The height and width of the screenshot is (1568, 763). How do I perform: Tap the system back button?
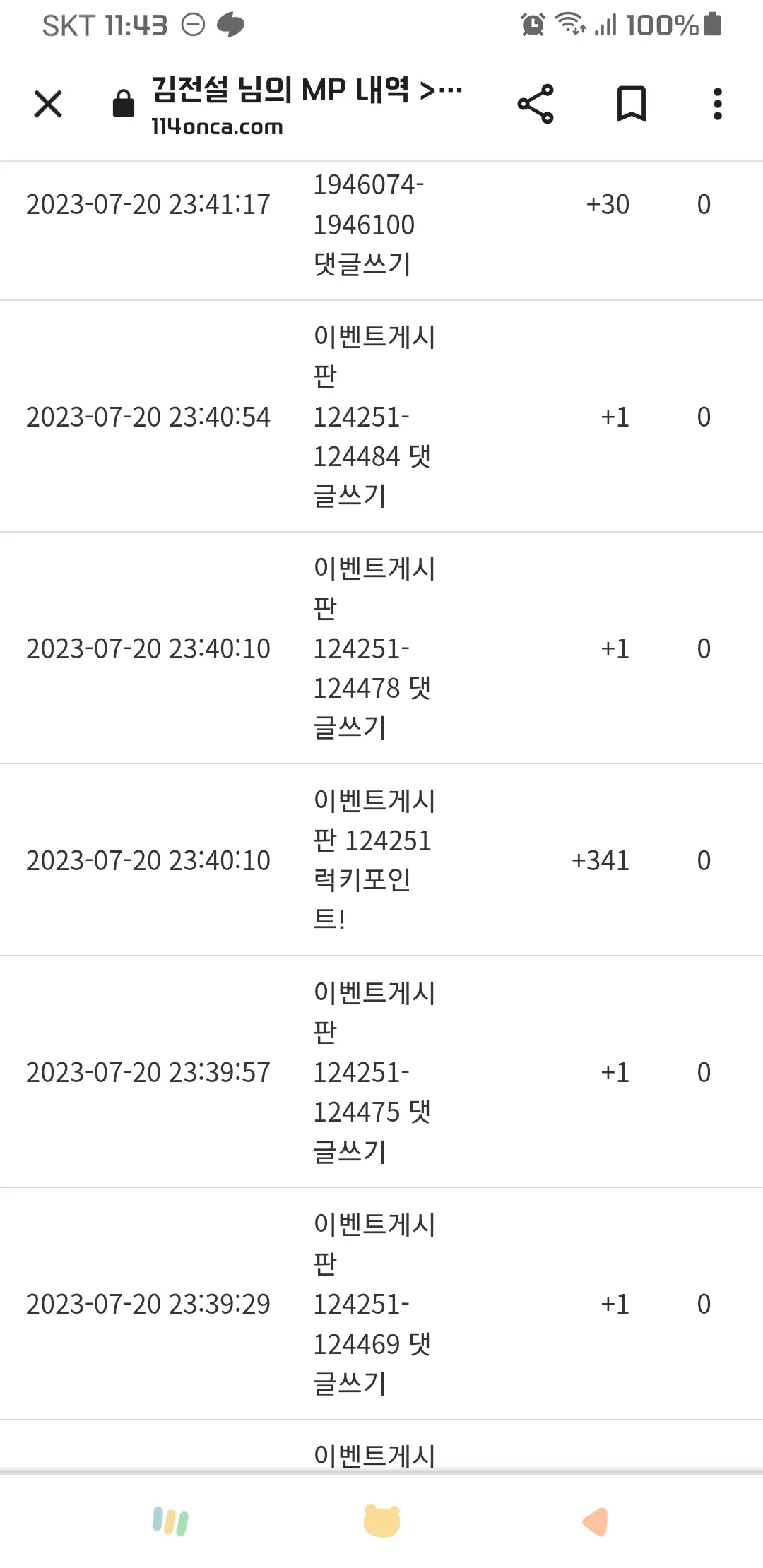click(x=595, y=1521)
